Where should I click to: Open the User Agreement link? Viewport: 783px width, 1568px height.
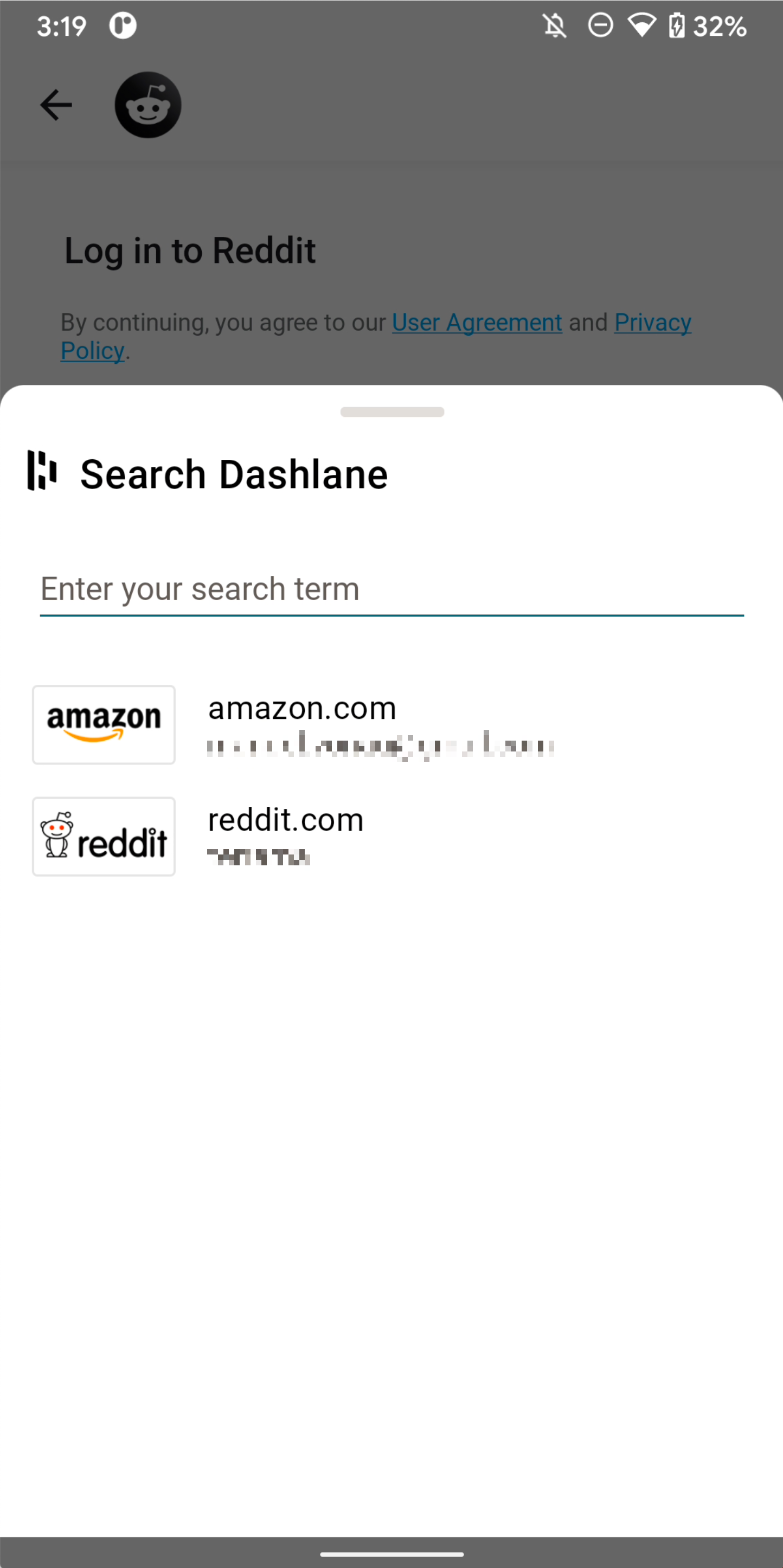click(x=477, y=322)
